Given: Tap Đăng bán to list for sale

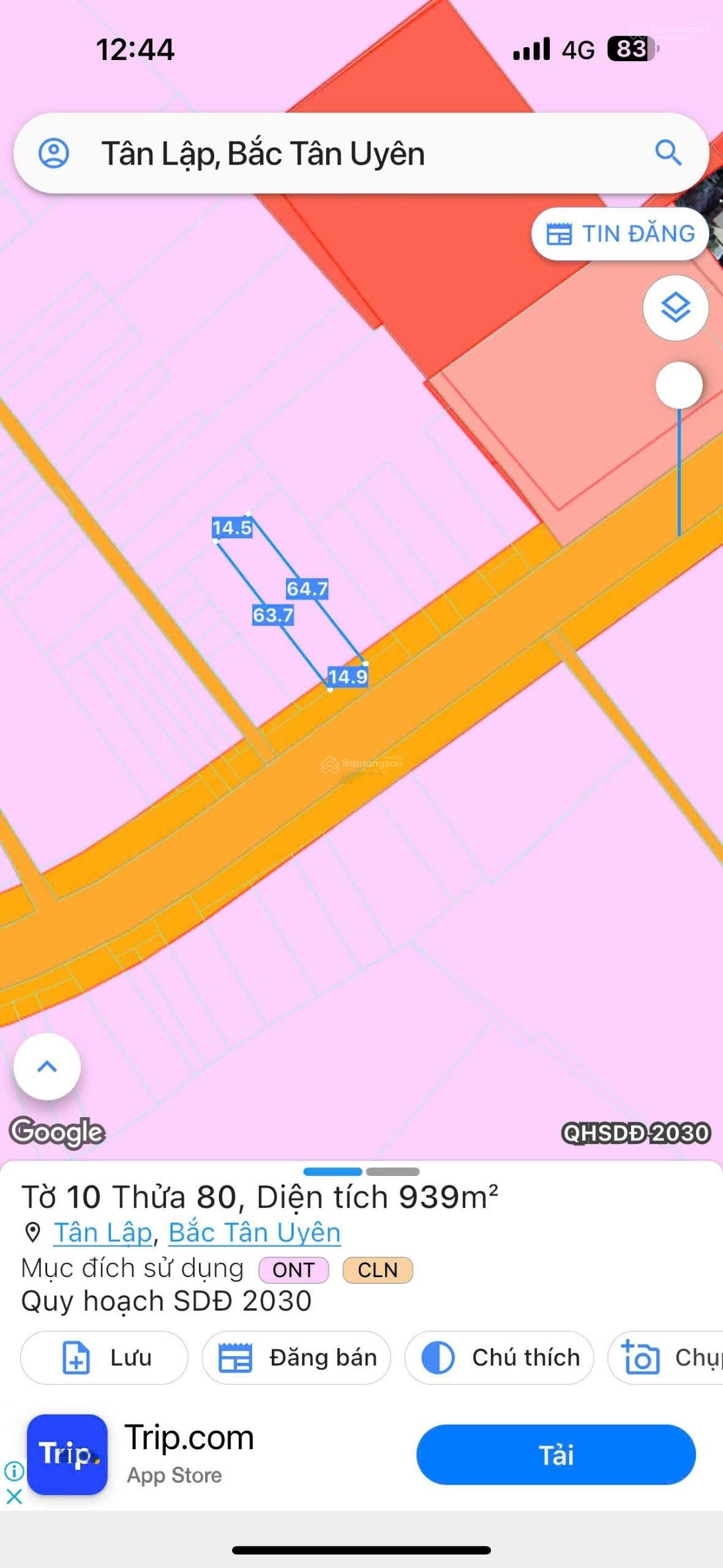Looking at the screenshot, I should tap(296, 1357).
